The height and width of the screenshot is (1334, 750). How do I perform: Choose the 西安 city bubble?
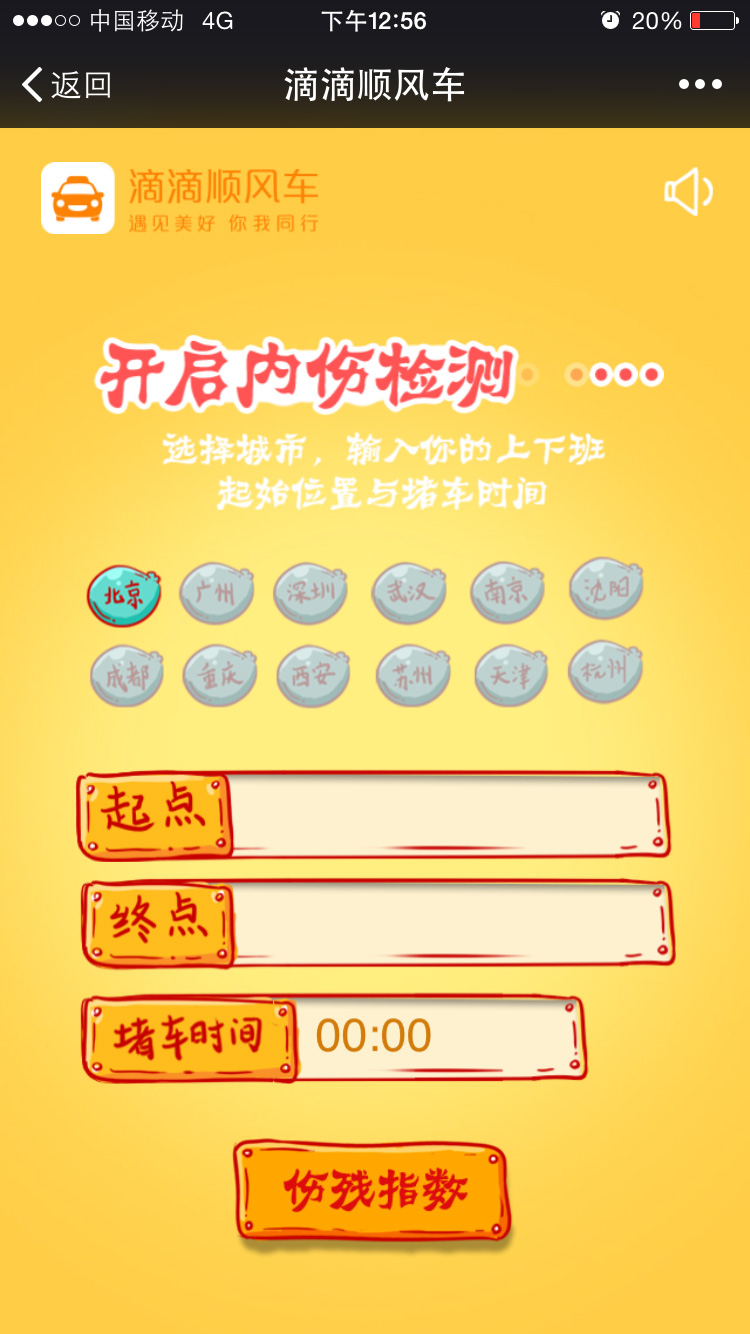click(x=314, y=675)
